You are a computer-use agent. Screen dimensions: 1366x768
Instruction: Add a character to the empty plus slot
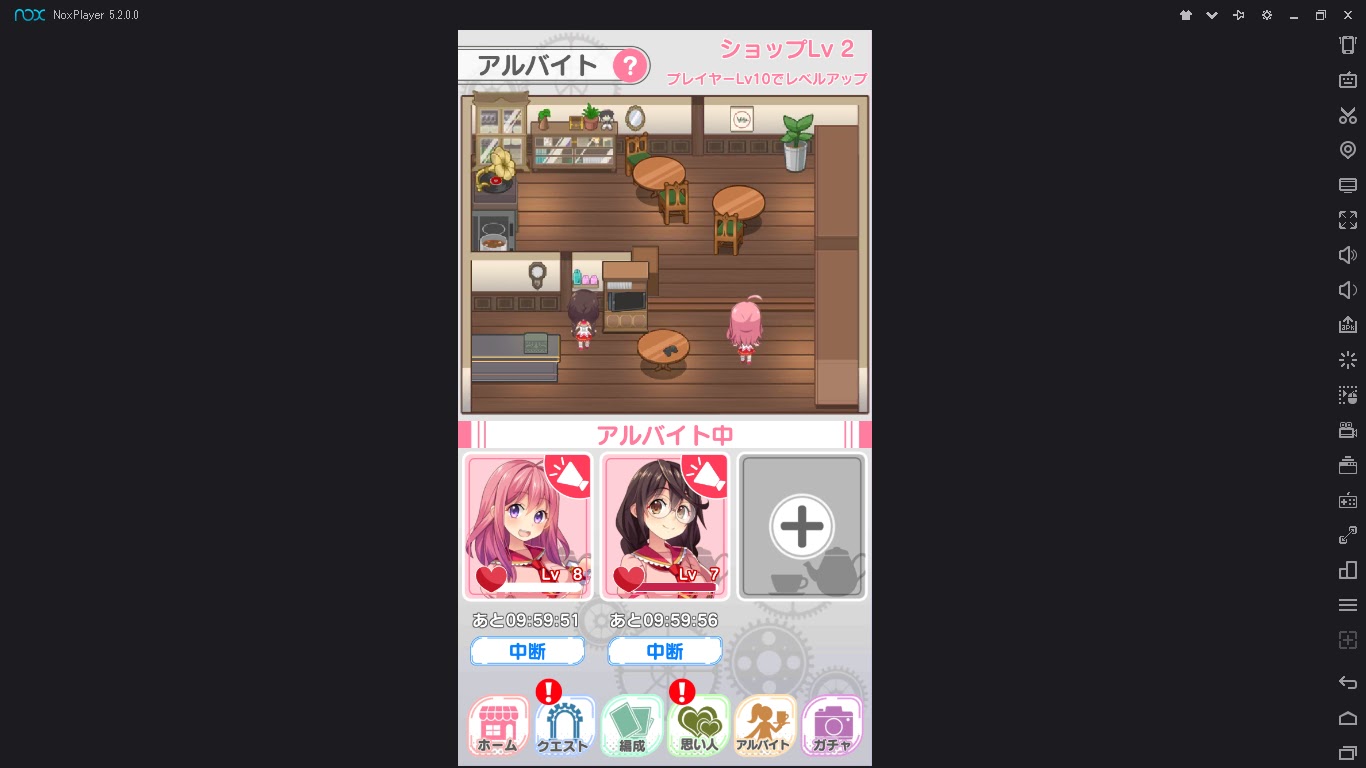click(802, 527)
